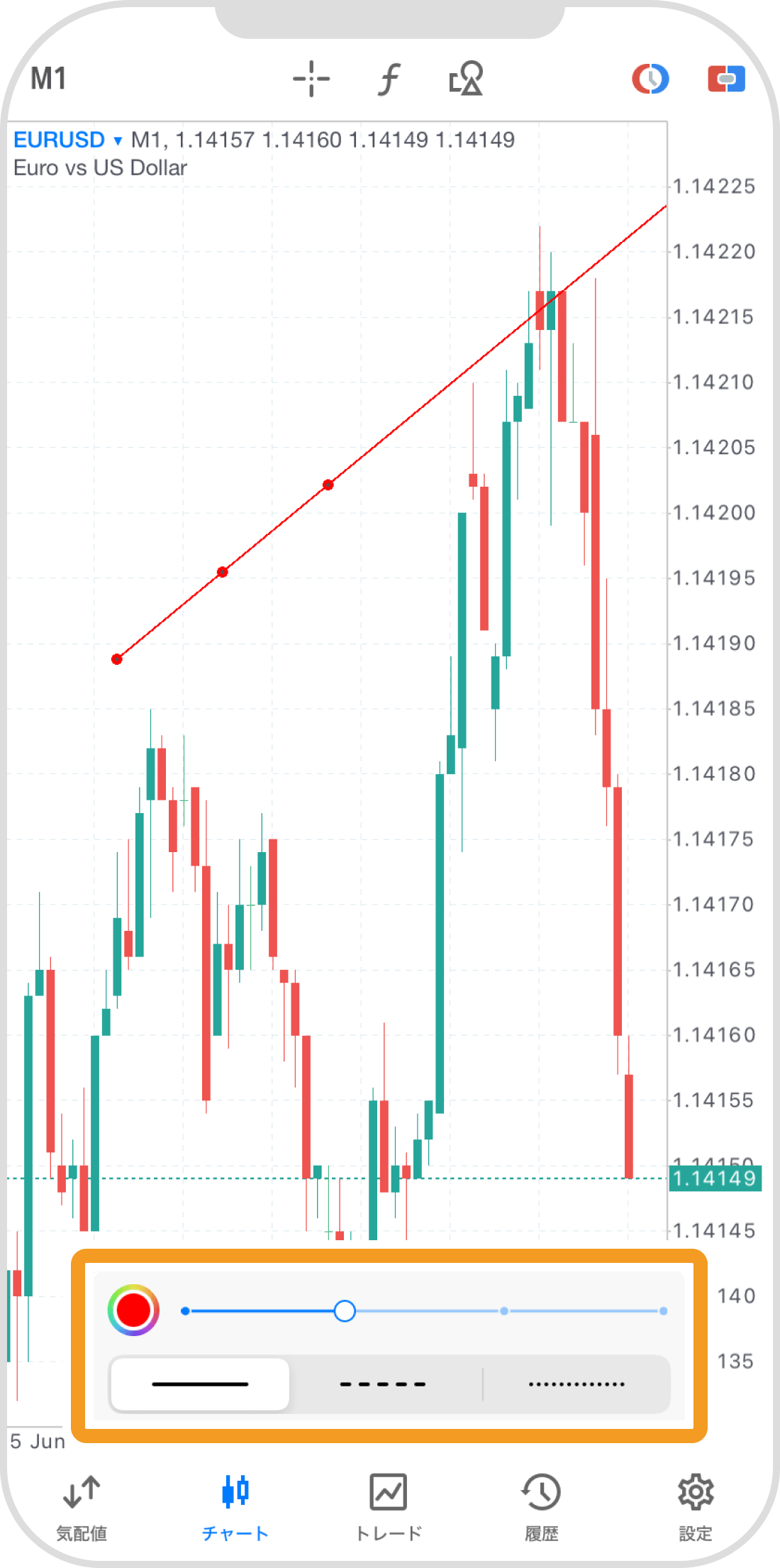Activate the crosshair tool

click(311, 79)
